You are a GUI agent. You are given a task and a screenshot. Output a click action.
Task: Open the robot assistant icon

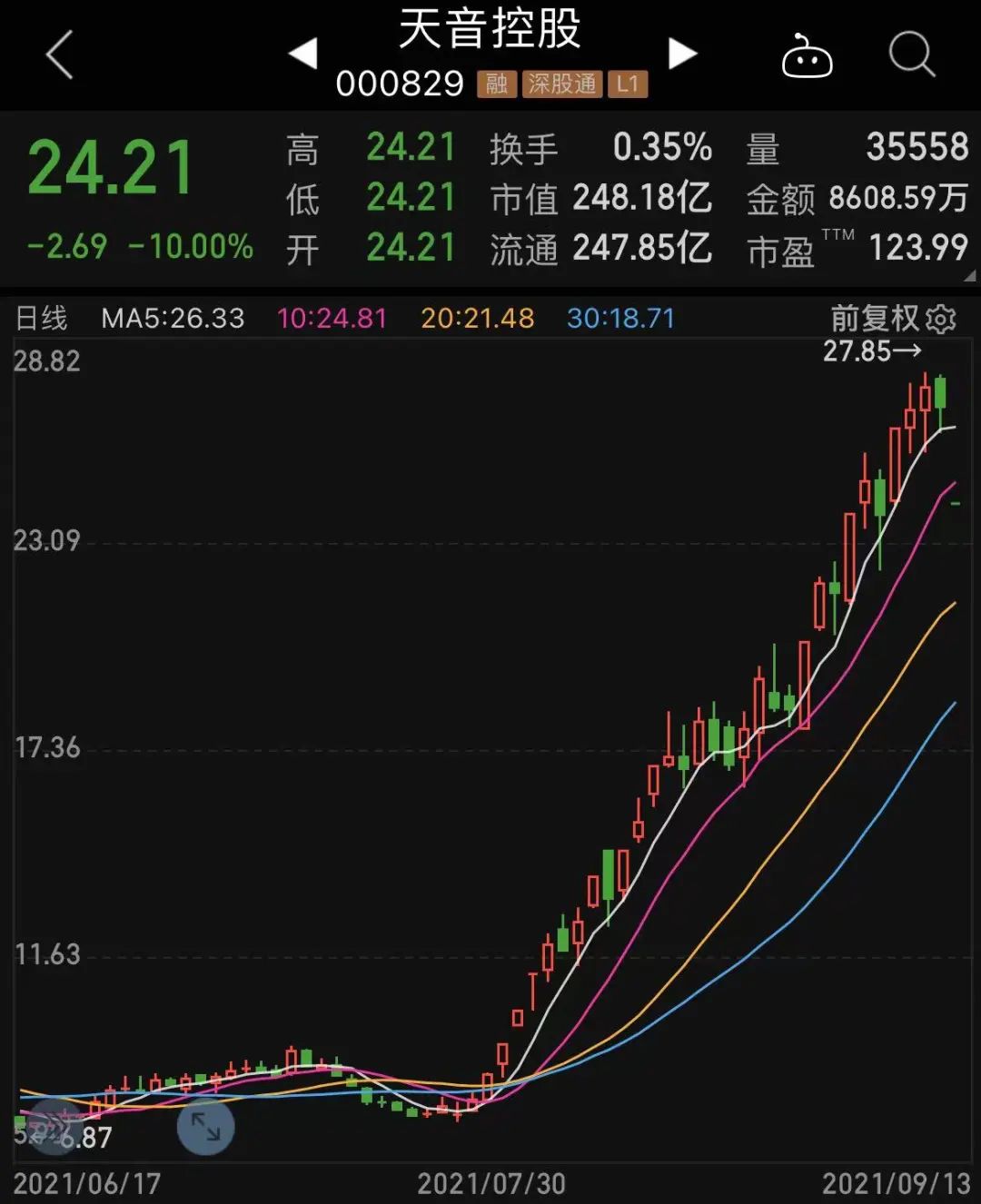click(x=807, y=56)
